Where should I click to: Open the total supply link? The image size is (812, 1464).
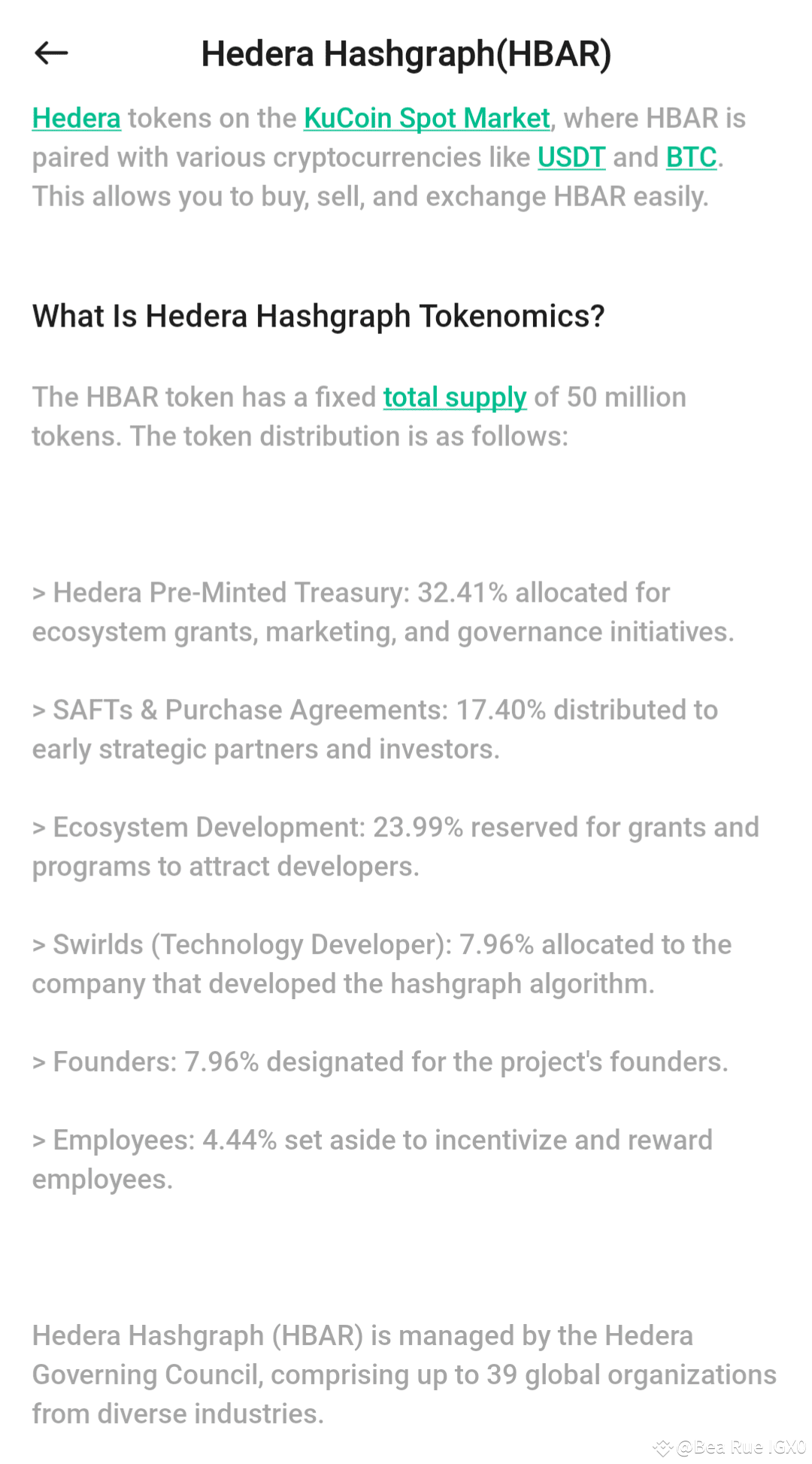click(454, 397)
